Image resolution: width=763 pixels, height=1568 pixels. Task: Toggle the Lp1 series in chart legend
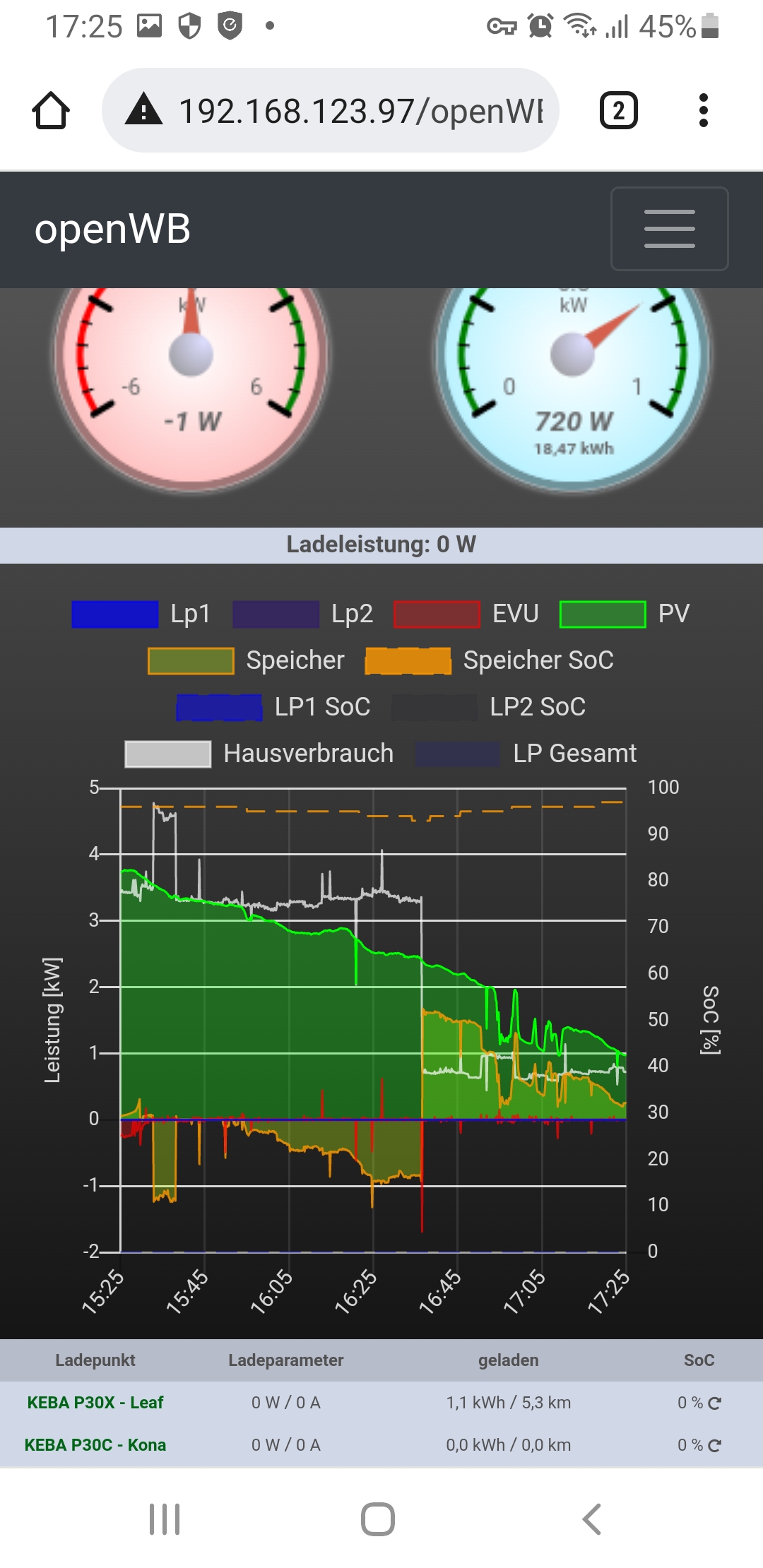point(141,614)
